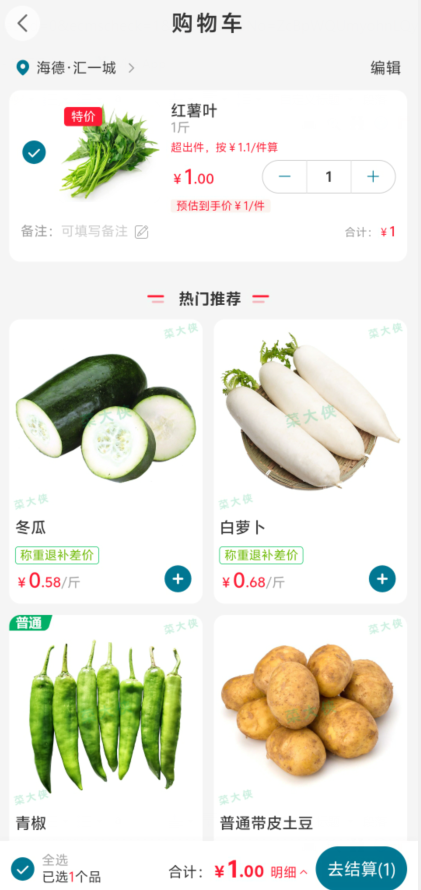This screenshot has width=421, height=890.
Task: Add 白萝卜 to the cart
Action: pos(382,579)
